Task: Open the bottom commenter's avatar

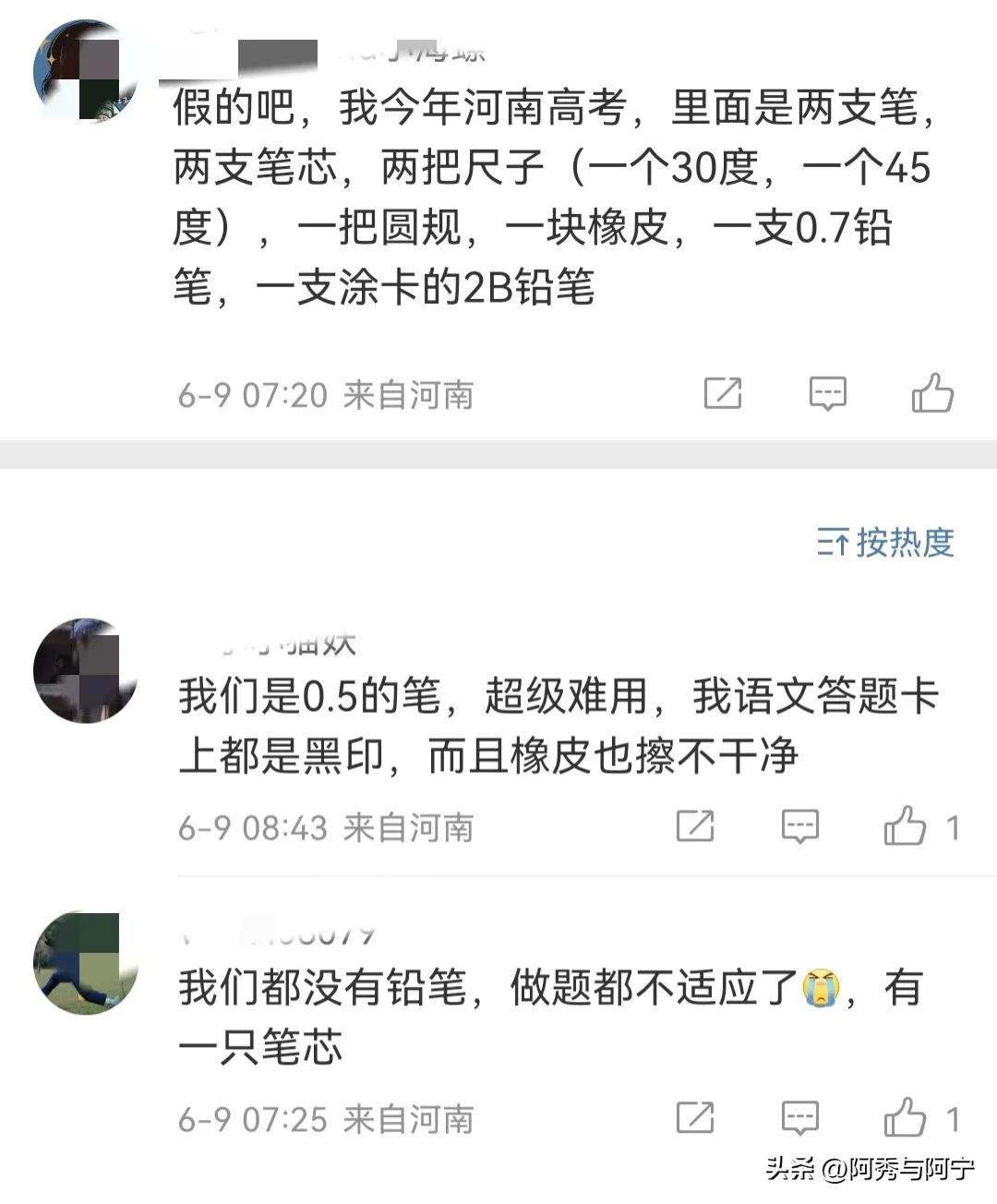Action: click(x=85, y=961)
